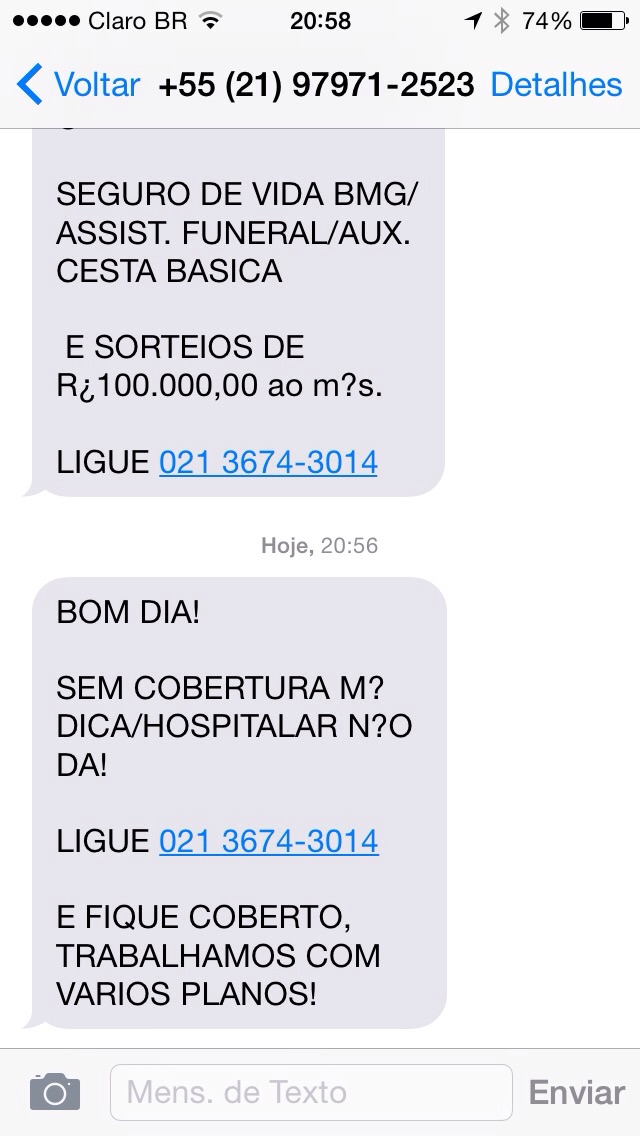Go back with the Voltar button
This screenshot has height=1136, width=640.
pyautogui.click(x=78, y=85)
